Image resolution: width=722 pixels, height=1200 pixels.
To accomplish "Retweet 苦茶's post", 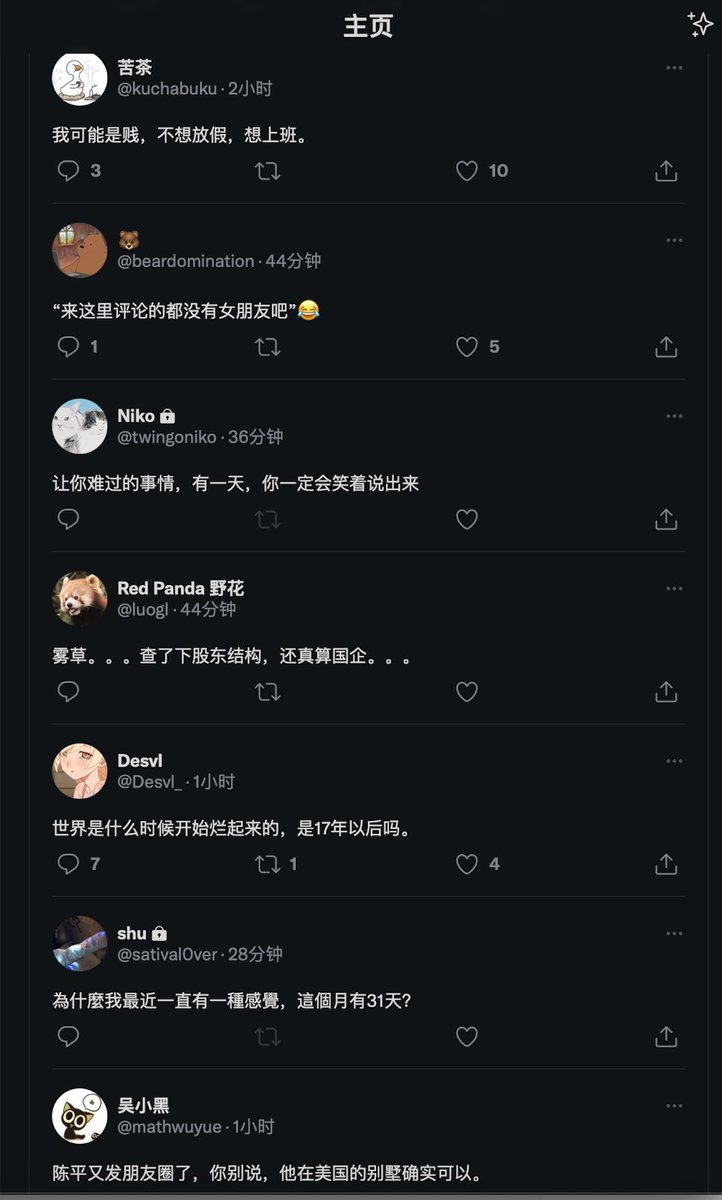I will [268, 171].
